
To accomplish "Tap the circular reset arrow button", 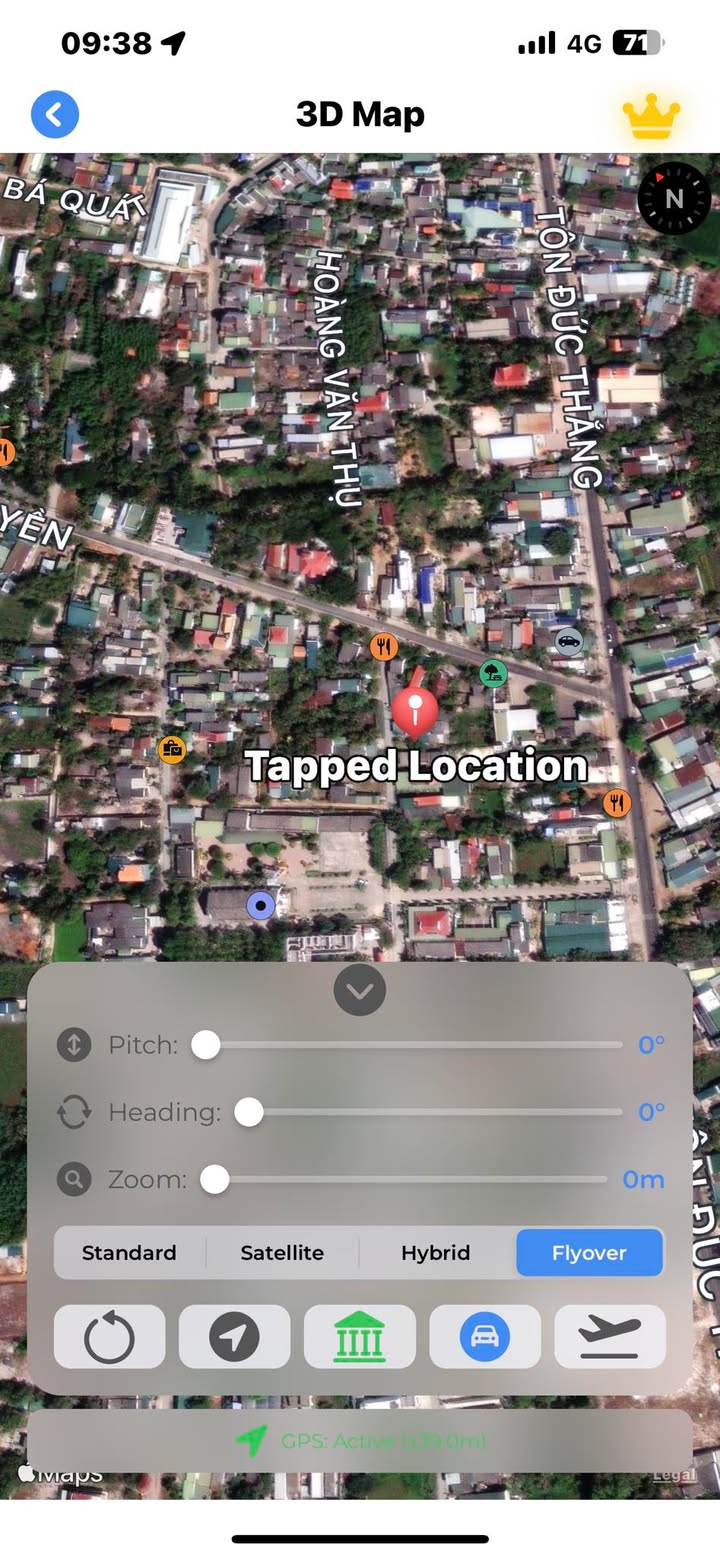I will pyautogui.click(x=109, y=1337).
